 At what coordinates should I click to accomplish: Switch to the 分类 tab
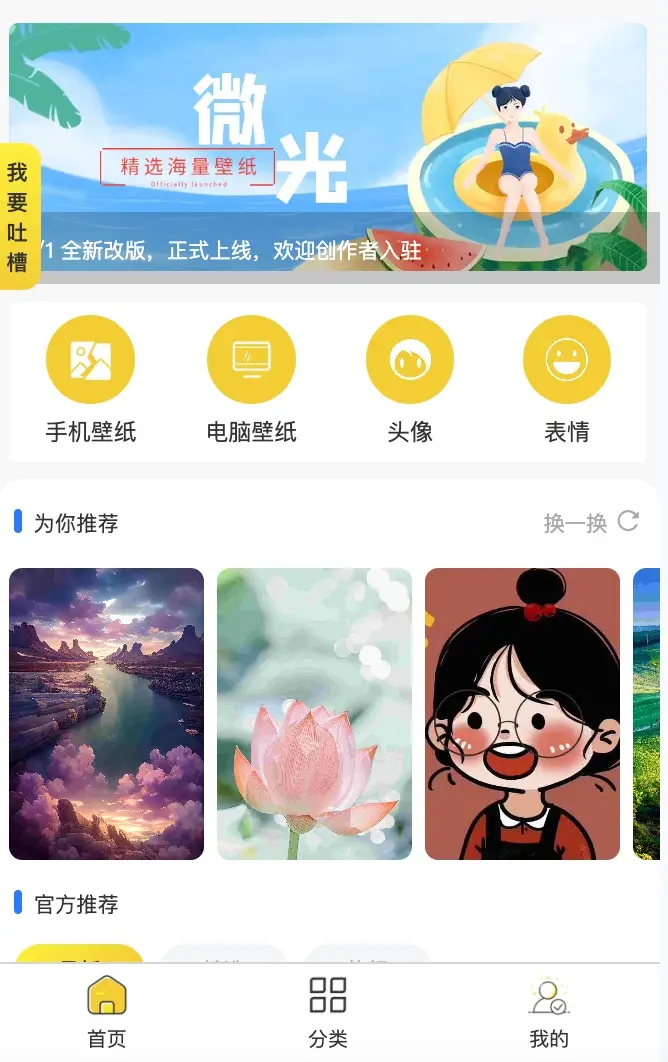(327, 1012)
